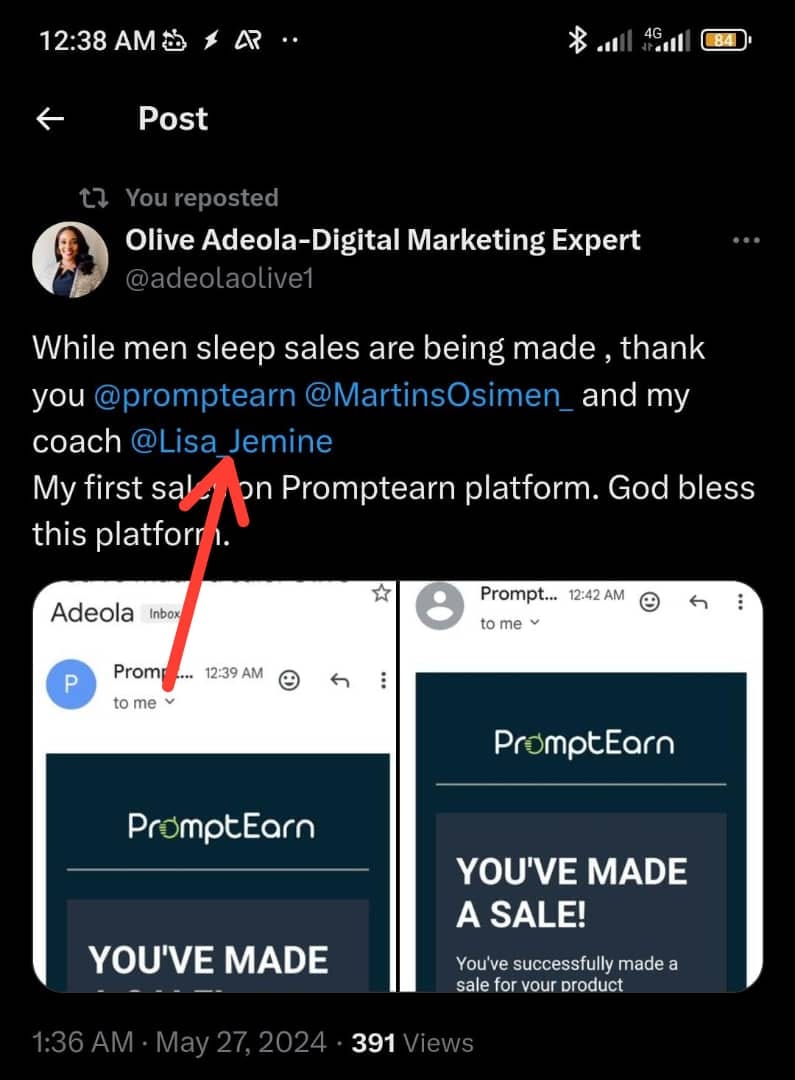The image size is (795, 1080).
Task: Go back from the Post screen
Action: tap(50, 119)
